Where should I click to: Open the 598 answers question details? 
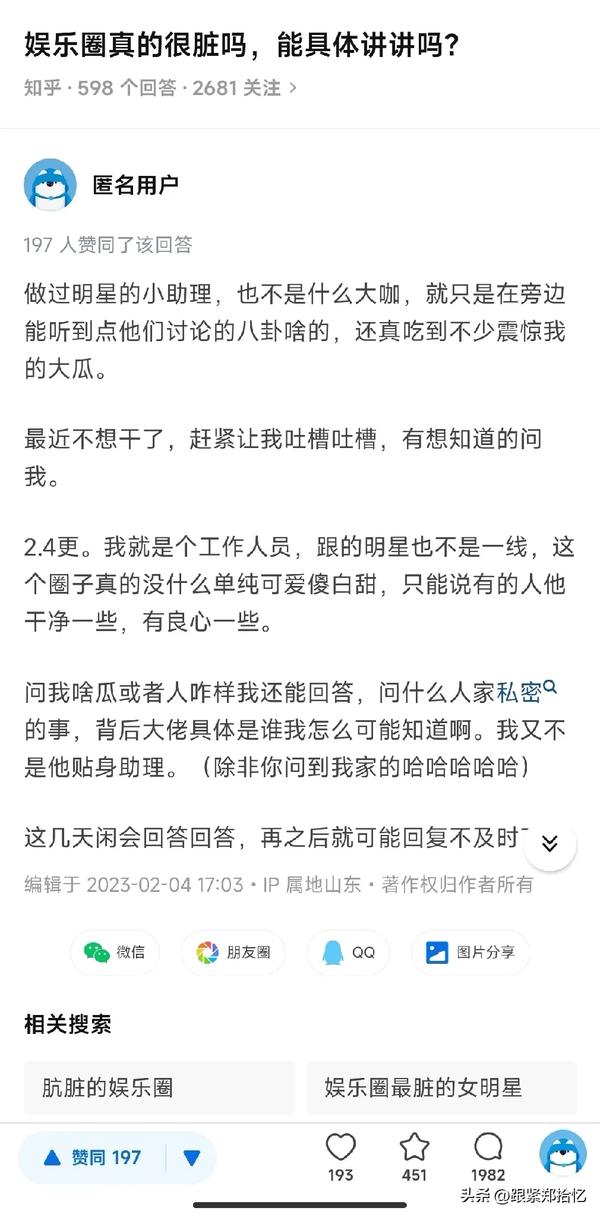click(x=160, y=88)
